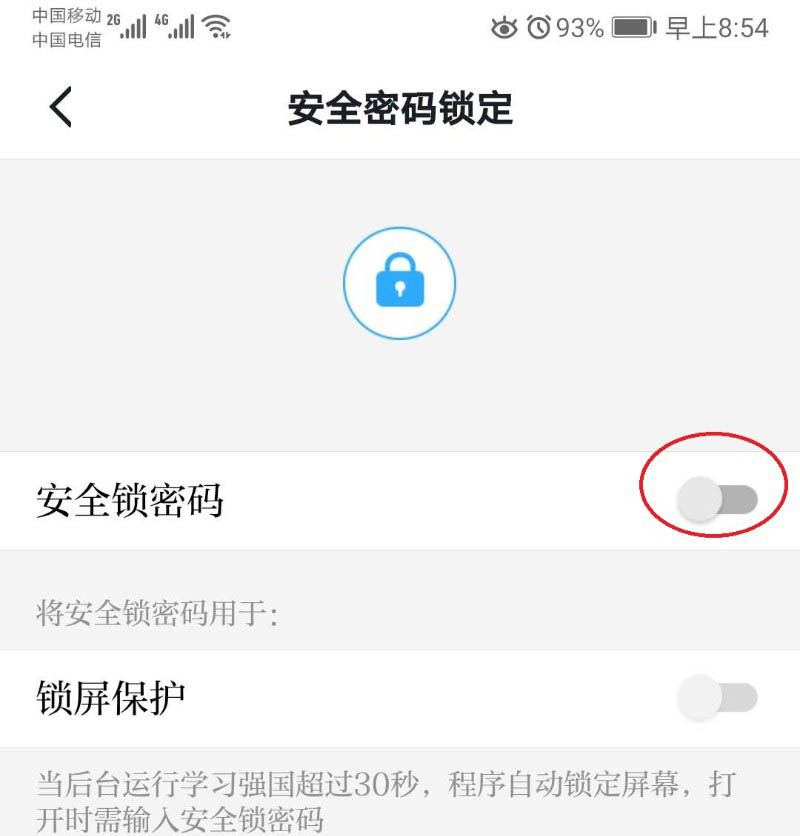Go back from 安全密码锁定 page

[x=61, y=107]
